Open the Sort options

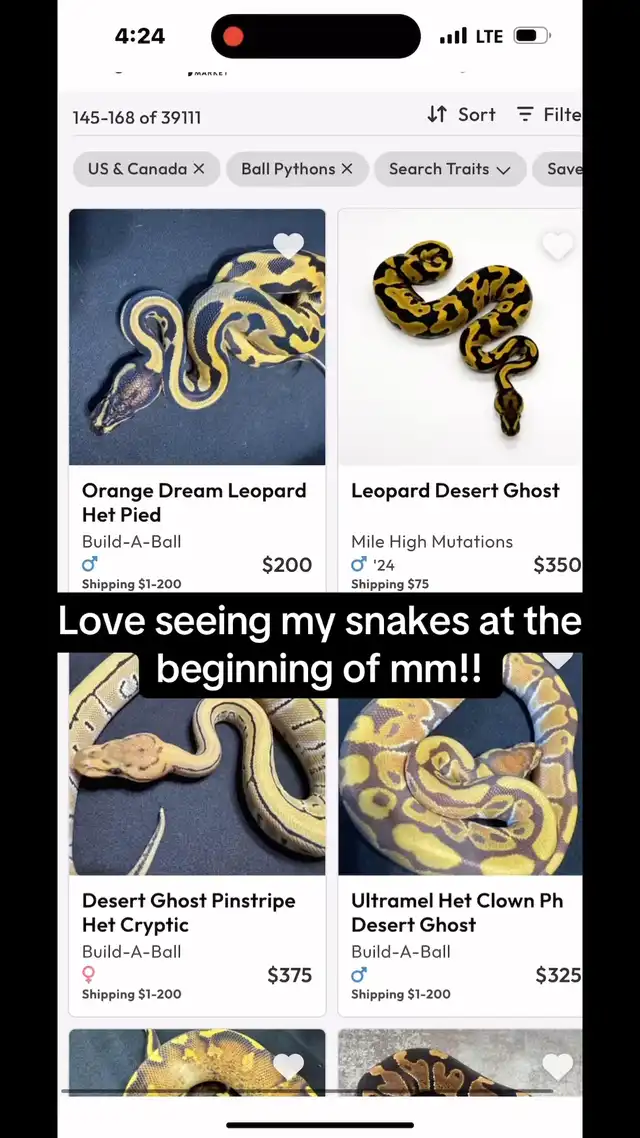pos(461,115)
